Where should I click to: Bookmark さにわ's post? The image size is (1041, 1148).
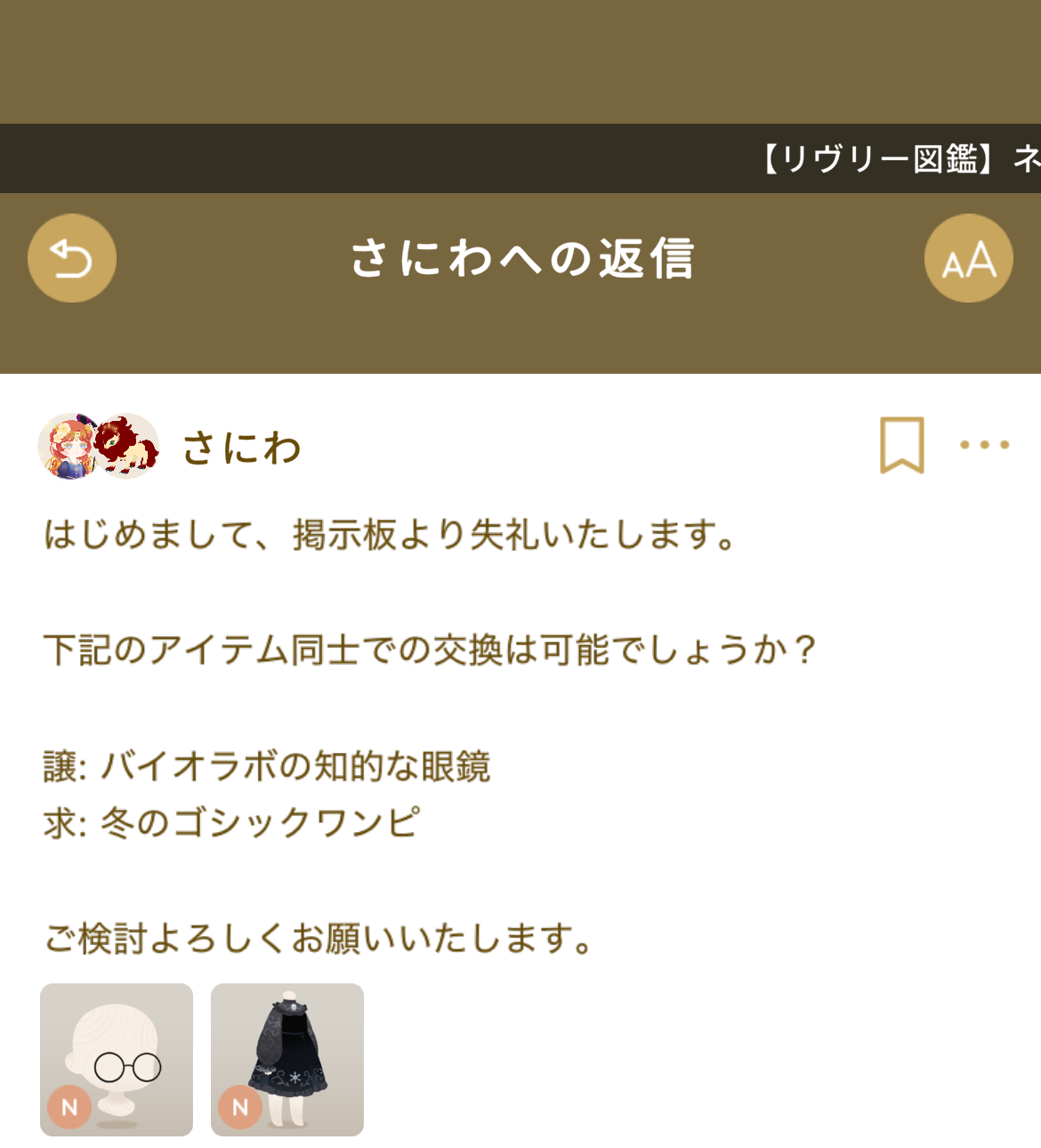click(901, 445)
